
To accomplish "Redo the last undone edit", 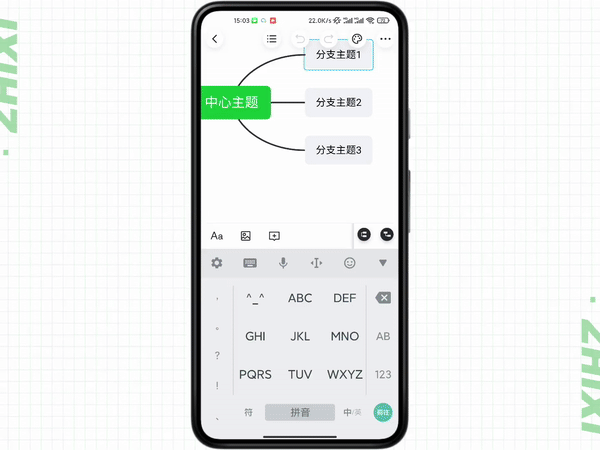I will point(328,39).
